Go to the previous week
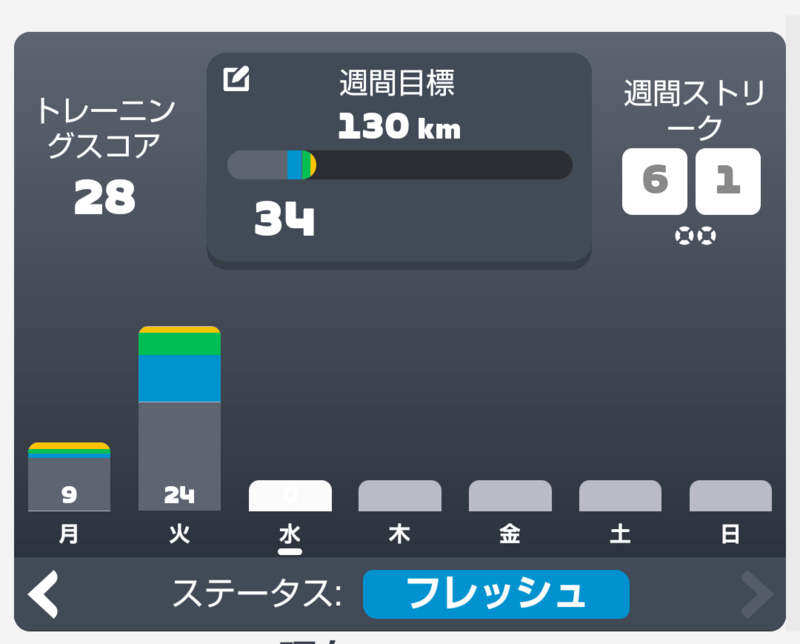800x644 pixels. point(43,595)
